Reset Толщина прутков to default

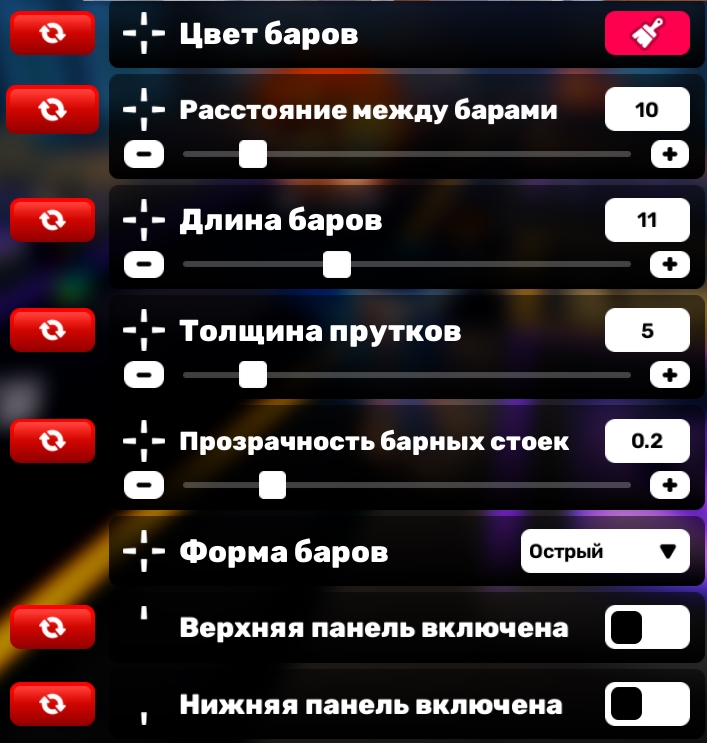click(x=52, y=329)
